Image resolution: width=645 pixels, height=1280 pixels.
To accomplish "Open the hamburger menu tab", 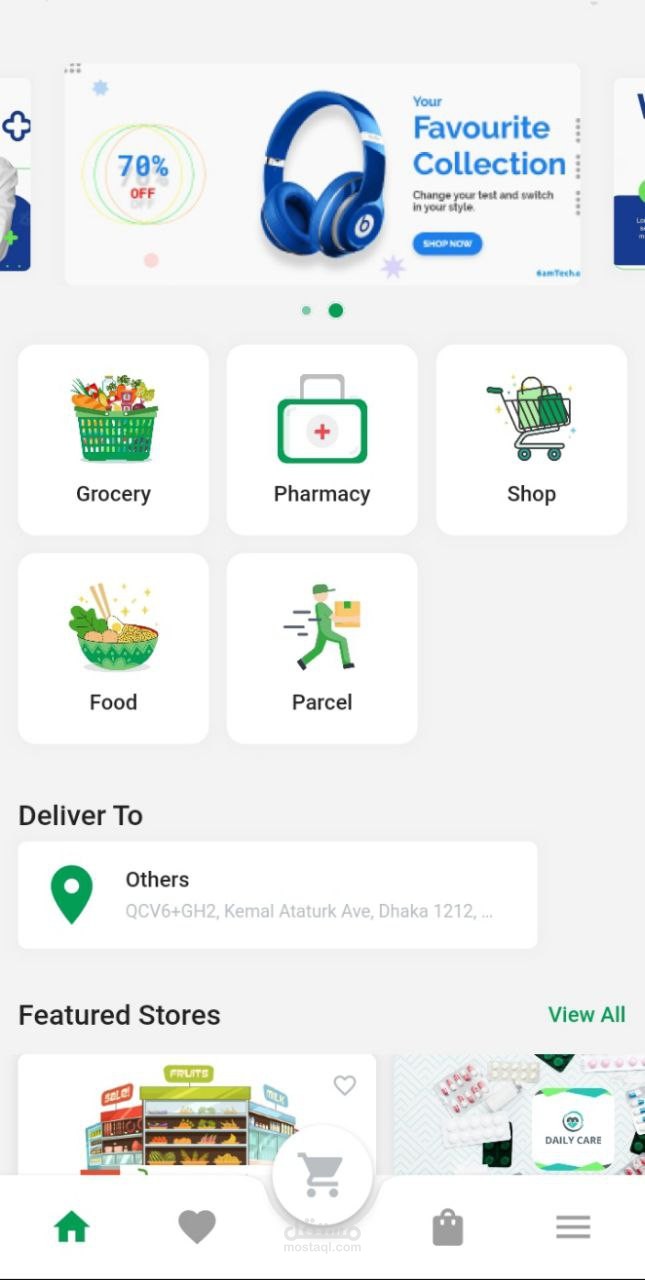I will click(573, 1227).
